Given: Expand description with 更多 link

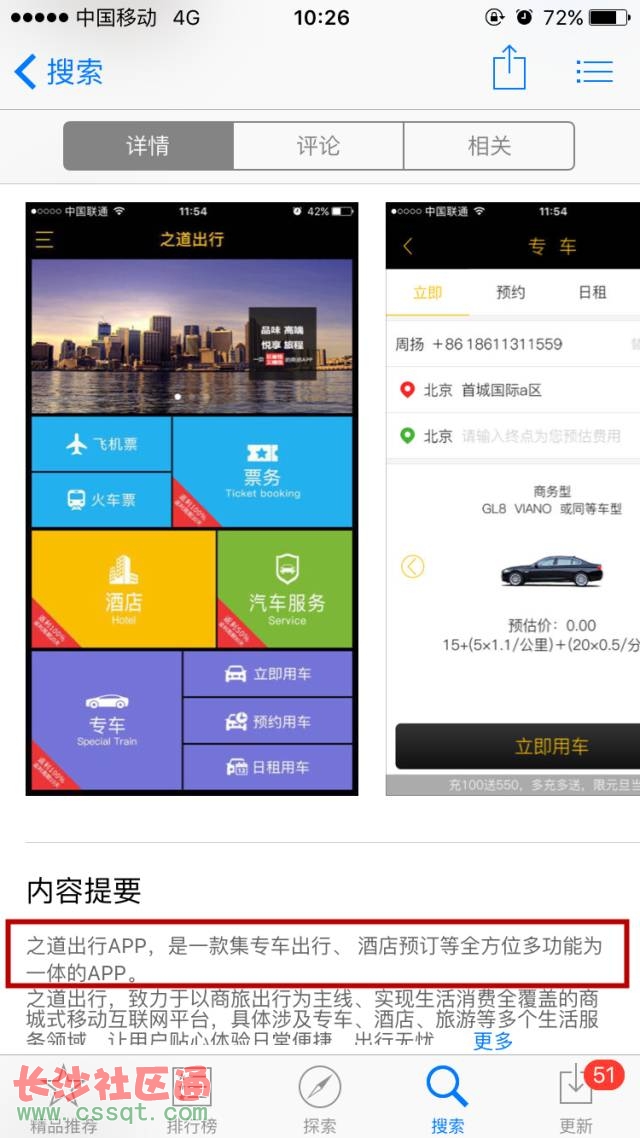Looking at the screenshot, I should [492, 1040].
